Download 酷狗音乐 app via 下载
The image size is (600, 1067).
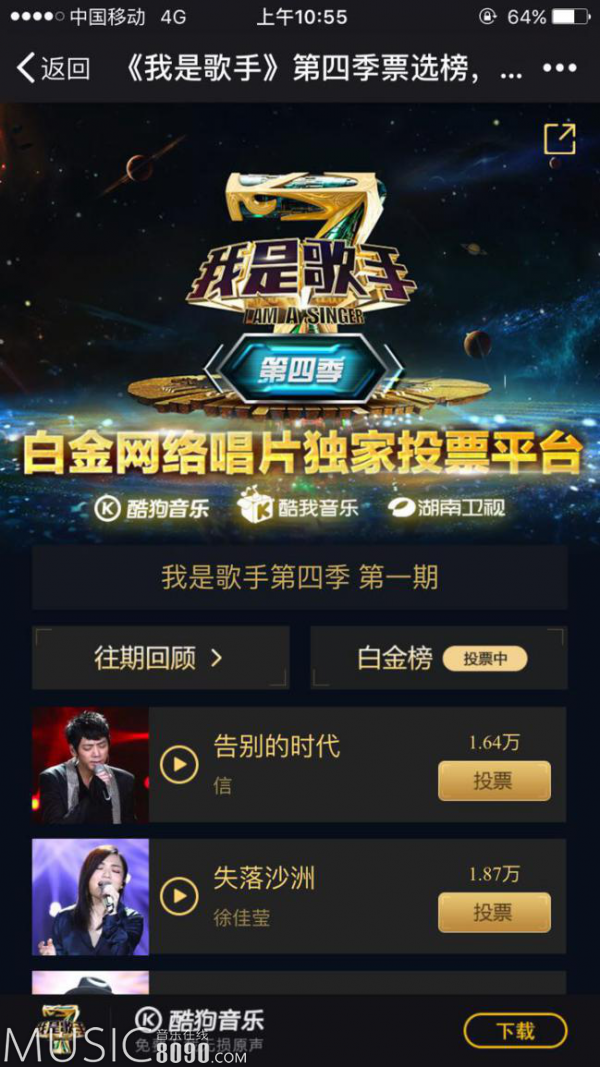pos(515,1030)
